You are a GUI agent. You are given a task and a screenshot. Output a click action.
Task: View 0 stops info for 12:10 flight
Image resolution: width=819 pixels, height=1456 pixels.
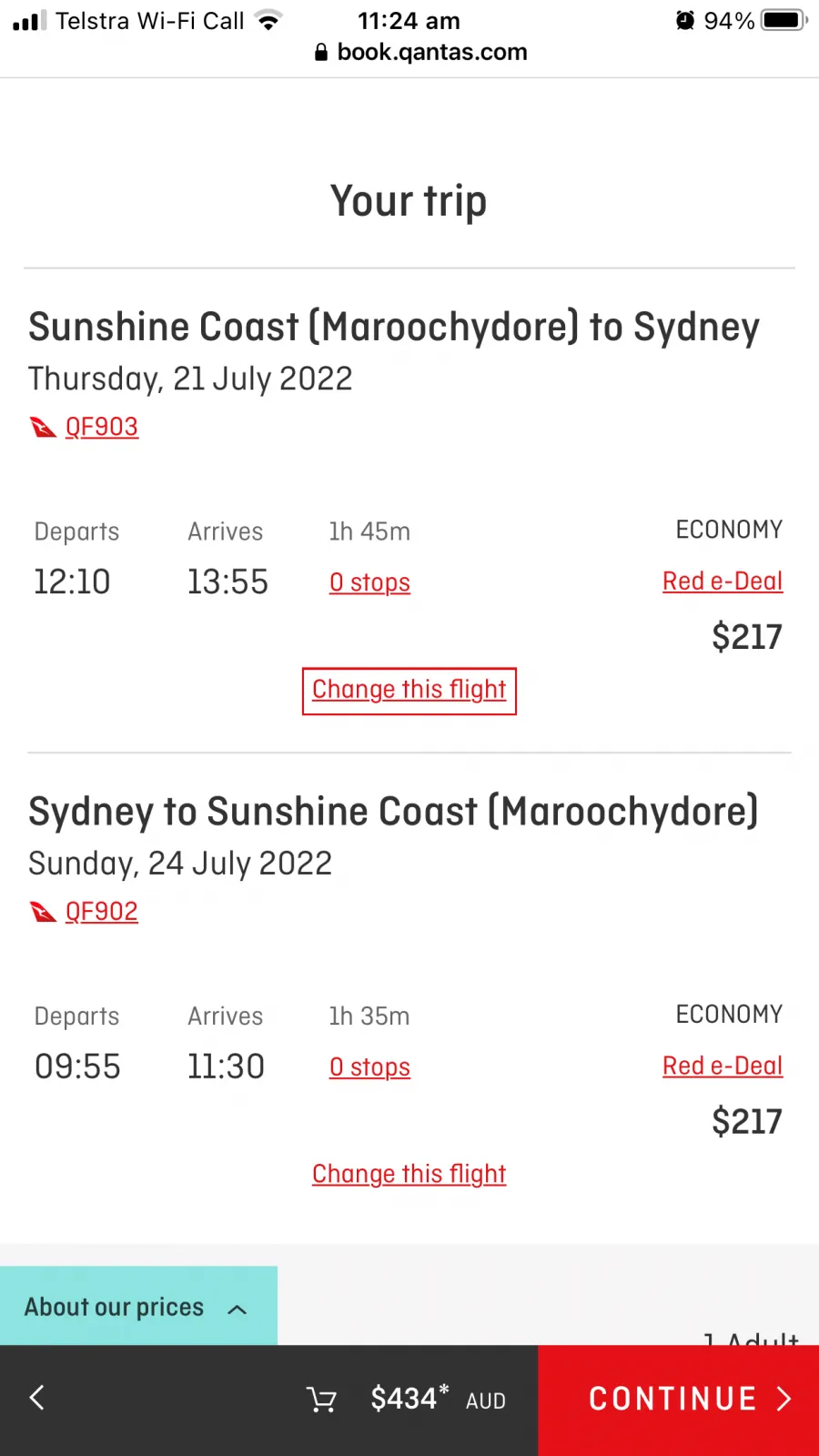tap(369, 581)
